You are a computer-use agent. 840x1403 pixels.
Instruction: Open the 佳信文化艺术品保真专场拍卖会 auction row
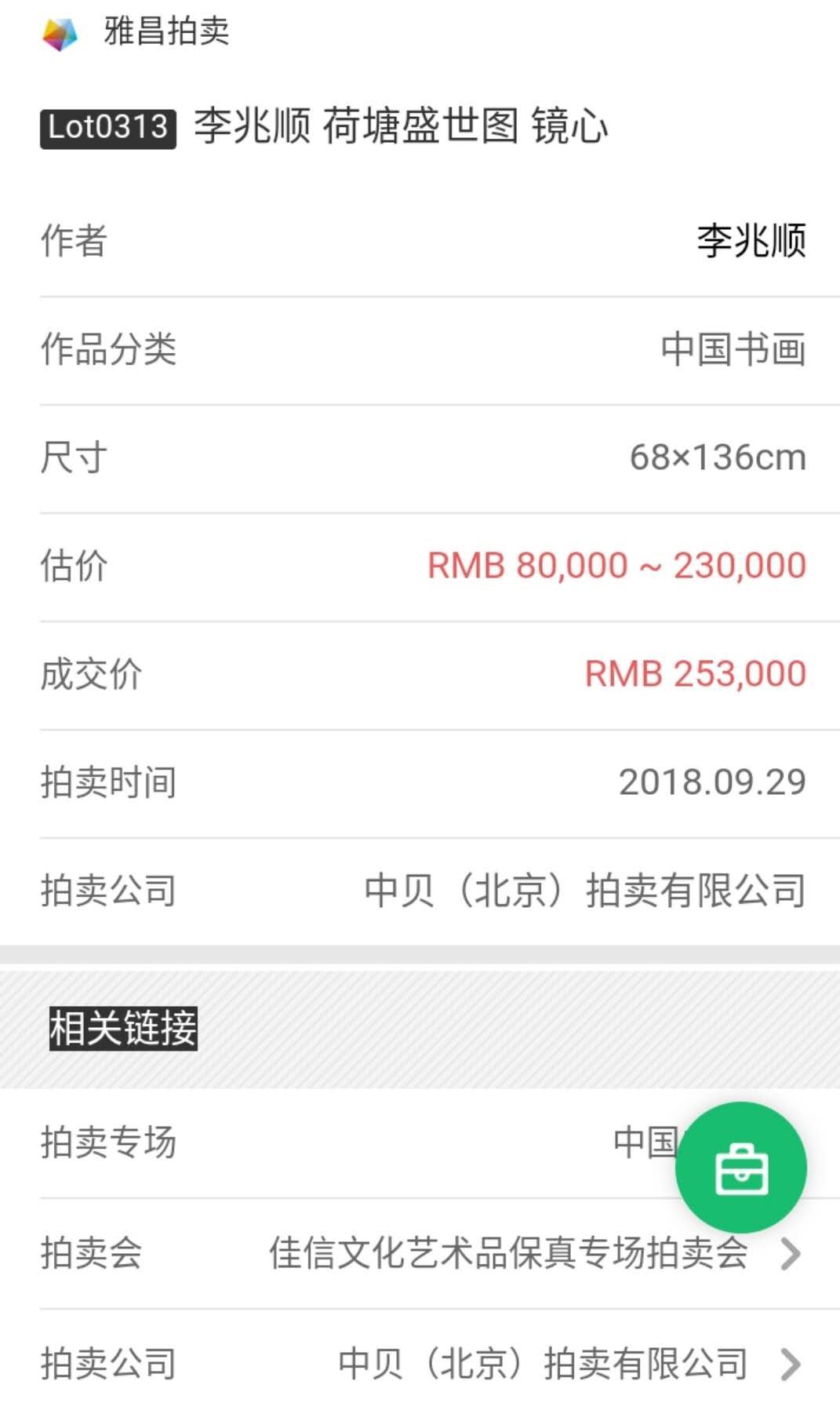point(420,1253)
